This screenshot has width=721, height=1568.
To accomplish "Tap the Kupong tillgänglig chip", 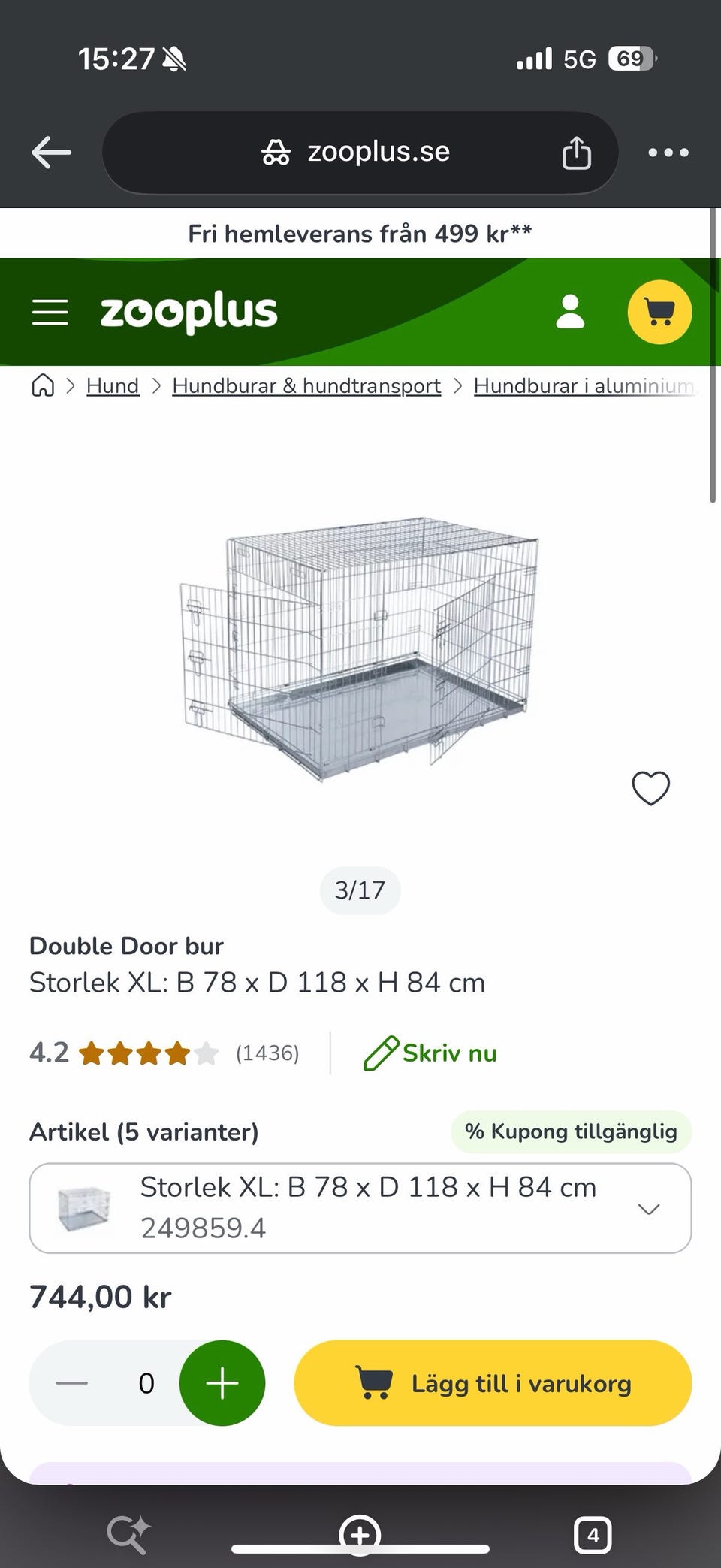I will coord(571,1131).
